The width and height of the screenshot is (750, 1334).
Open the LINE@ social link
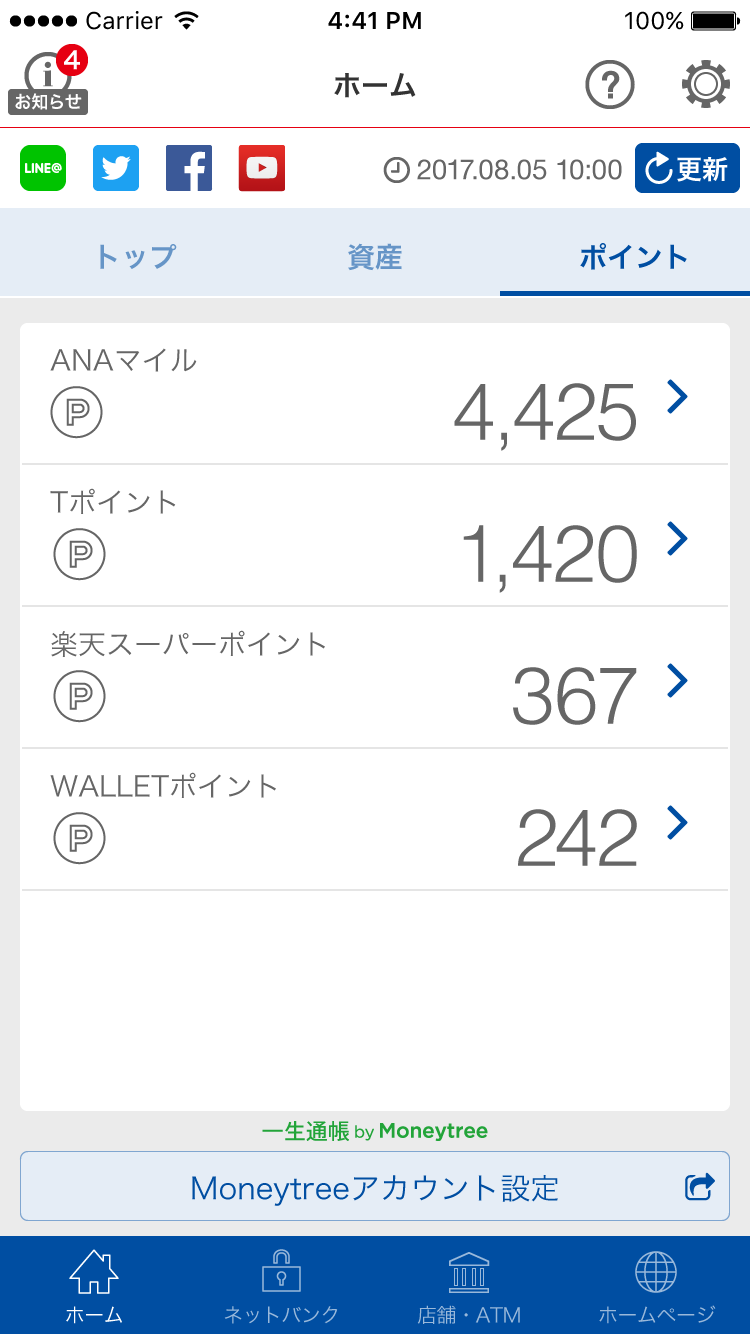[43, 168]
